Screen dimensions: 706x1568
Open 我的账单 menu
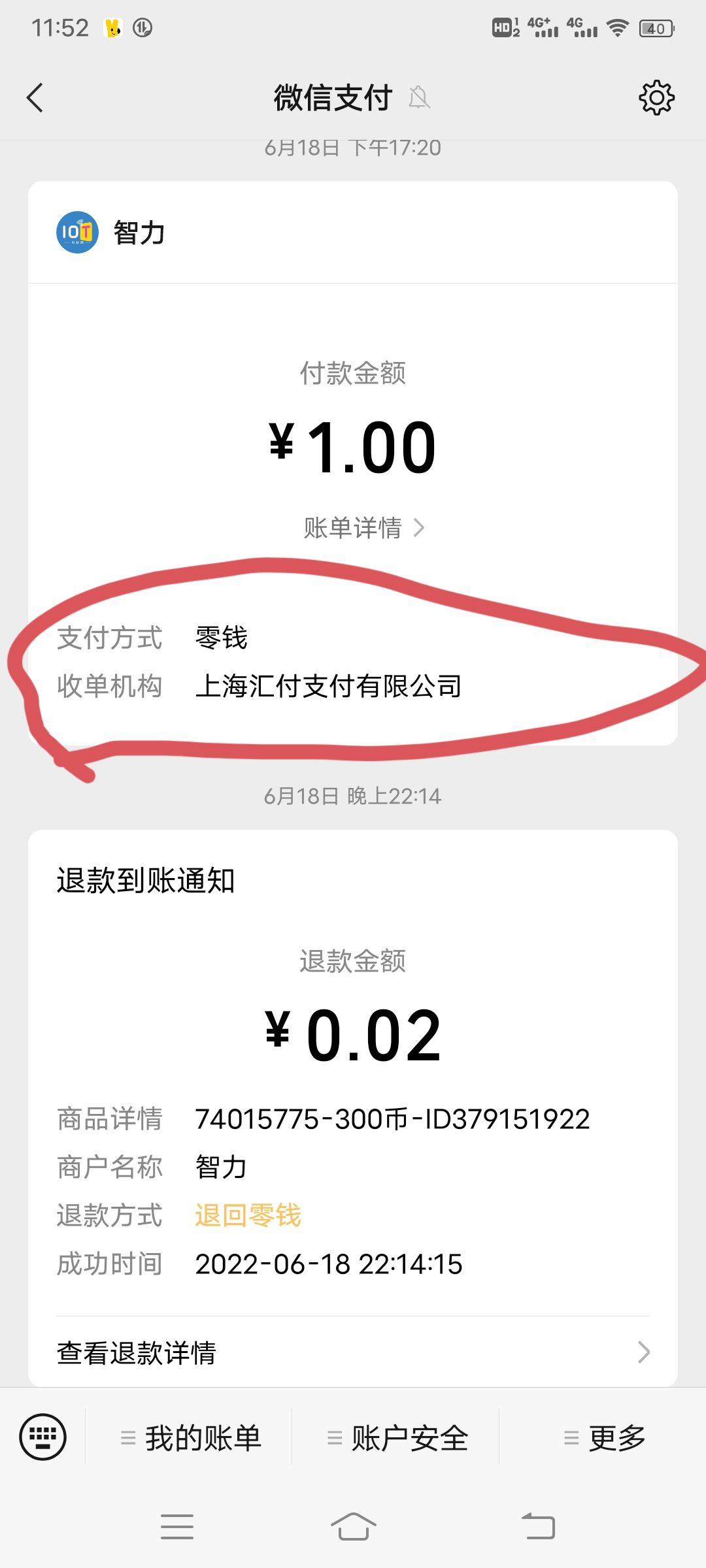(190, 1437)
